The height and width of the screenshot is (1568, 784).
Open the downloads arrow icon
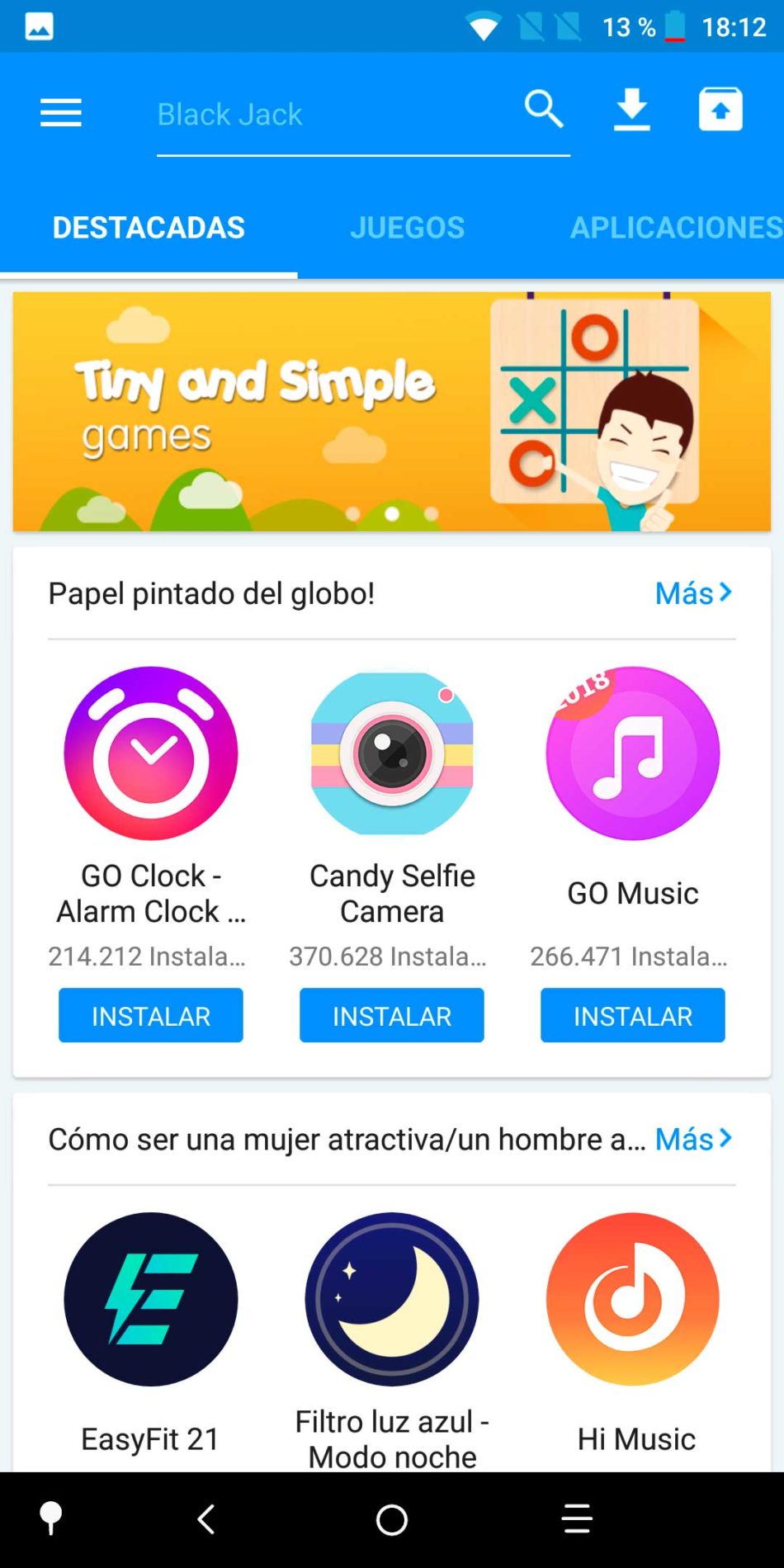pyautogui.click(x=632, y=110)
